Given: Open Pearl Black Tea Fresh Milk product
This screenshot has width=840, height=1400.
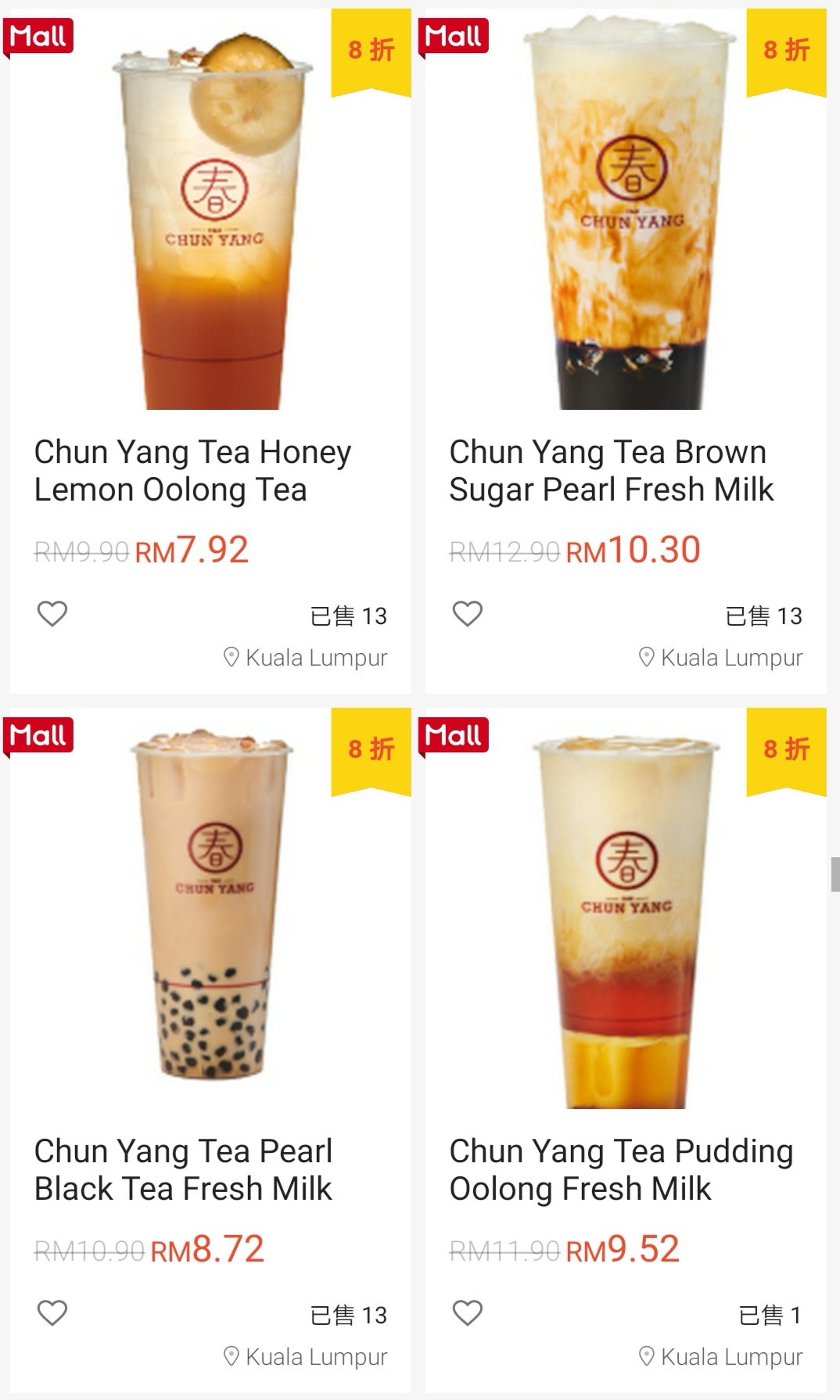Looking at the screenshot, I should point(183,1170).
